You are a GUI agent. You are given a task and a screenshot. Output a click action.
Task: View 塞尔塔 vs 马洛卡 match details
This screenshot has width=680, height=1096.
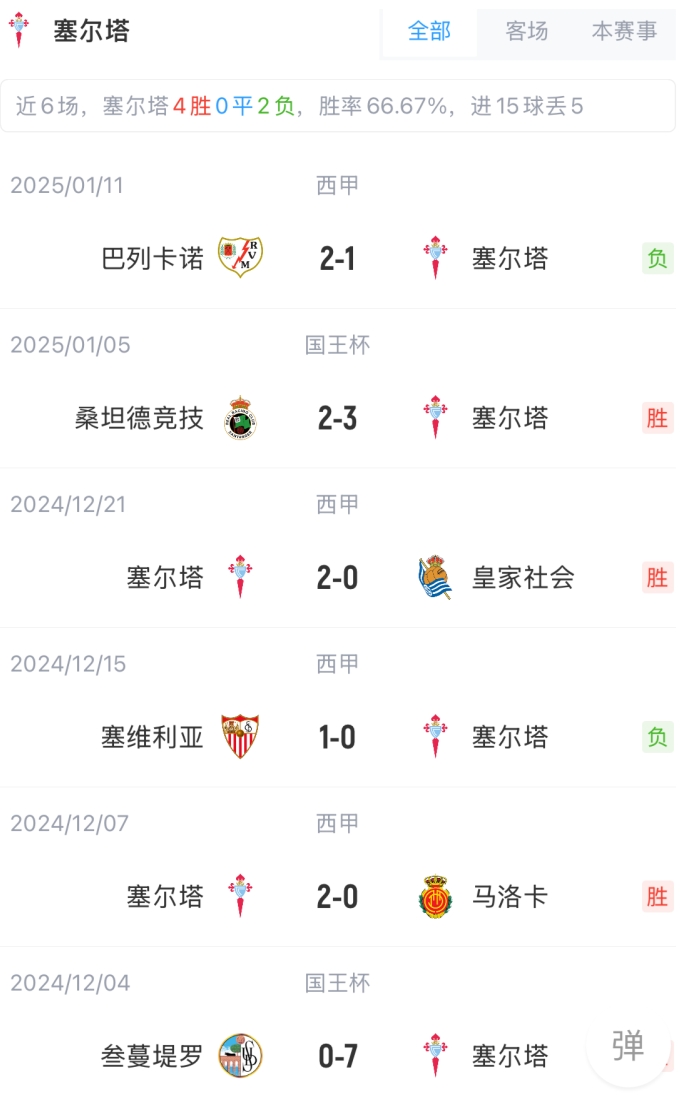[x=338, y=897]
